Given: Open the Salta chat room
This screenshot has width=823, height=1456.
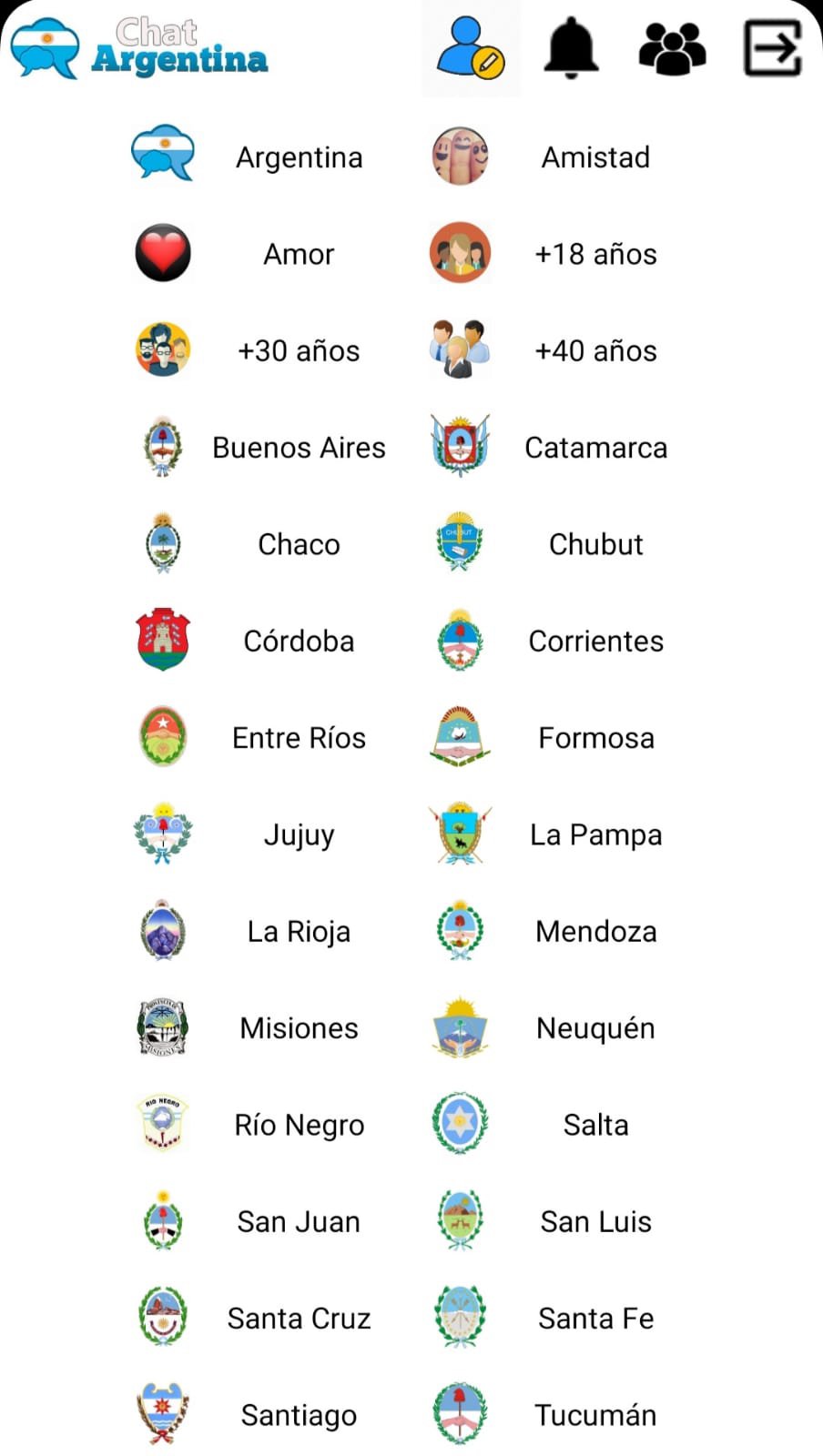Looking at the screenshot, I should pos(595,1125).
